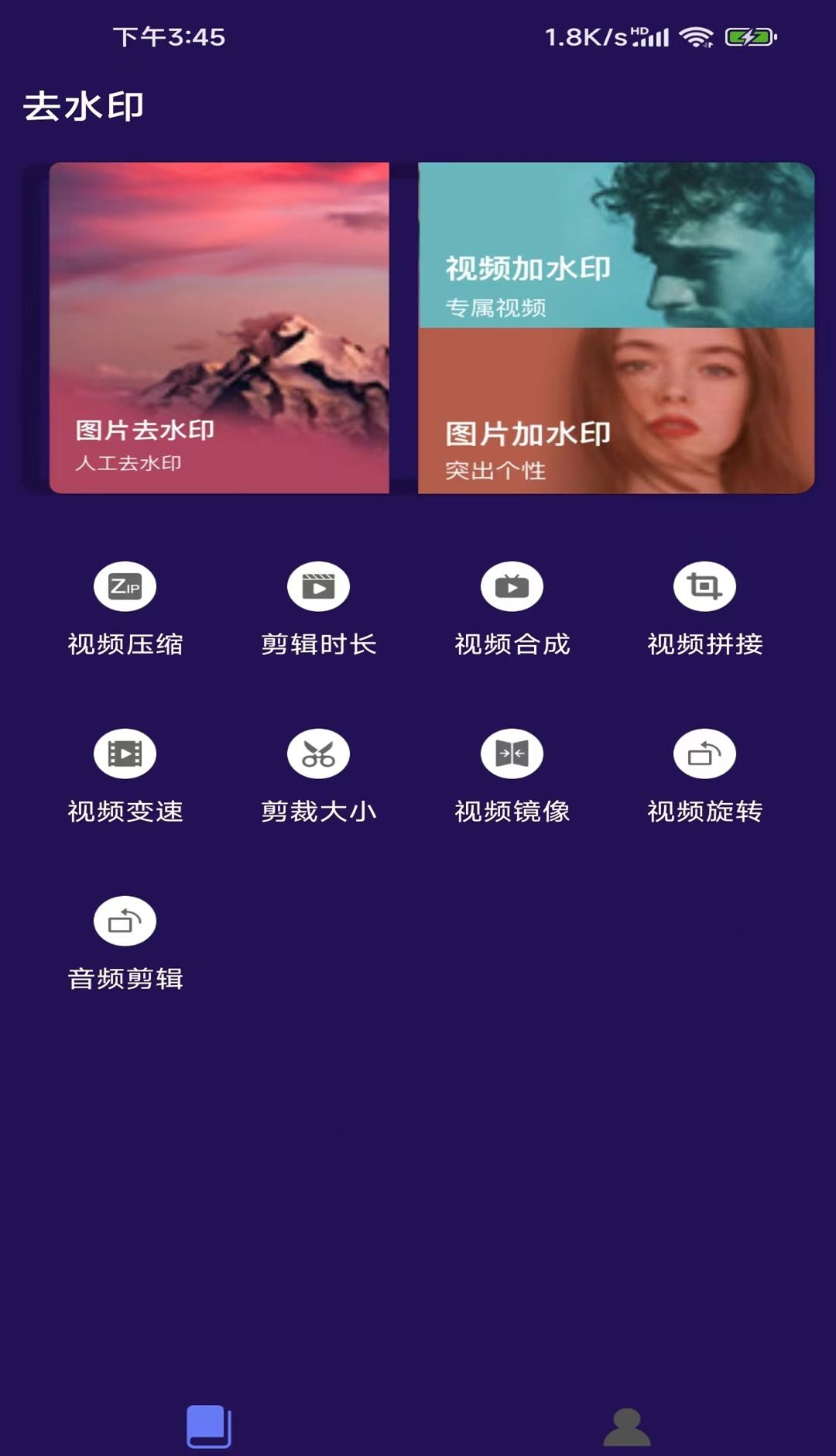Switch to the profile person tab

(x=627, y=1428)
